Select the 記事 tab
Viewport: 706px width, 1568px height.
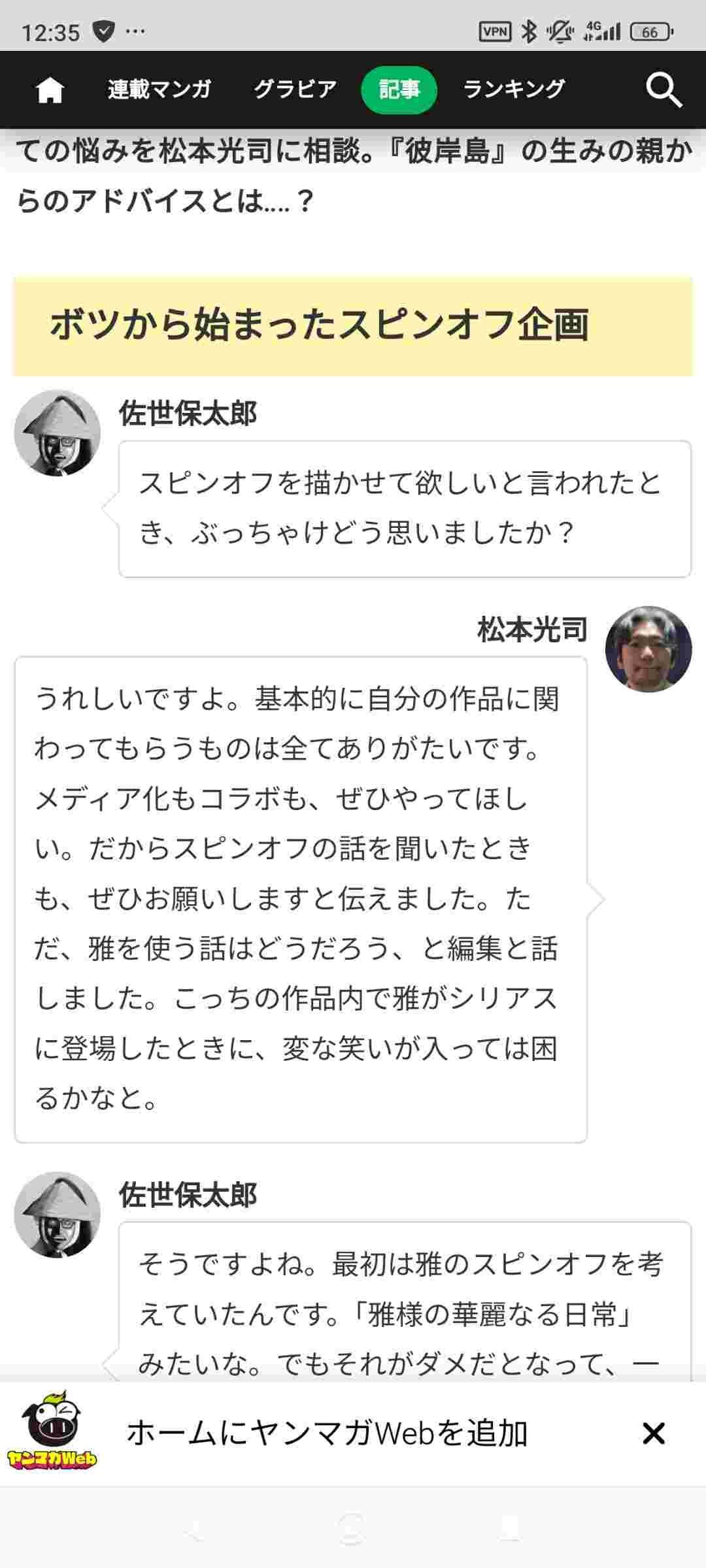pos(399,90)
